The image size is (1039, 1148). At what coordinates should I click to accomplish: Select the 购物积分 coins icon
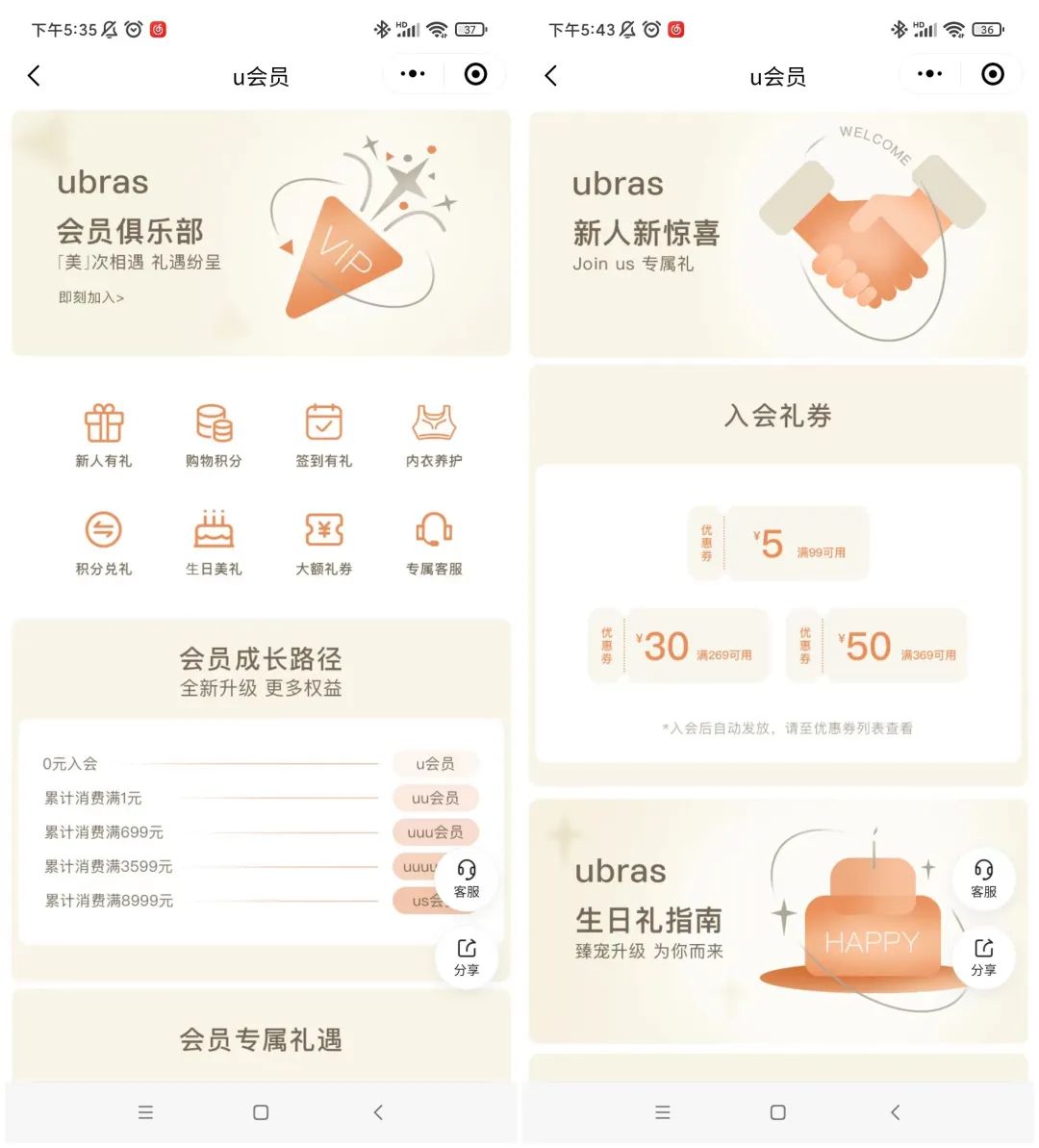coord(214,433)
